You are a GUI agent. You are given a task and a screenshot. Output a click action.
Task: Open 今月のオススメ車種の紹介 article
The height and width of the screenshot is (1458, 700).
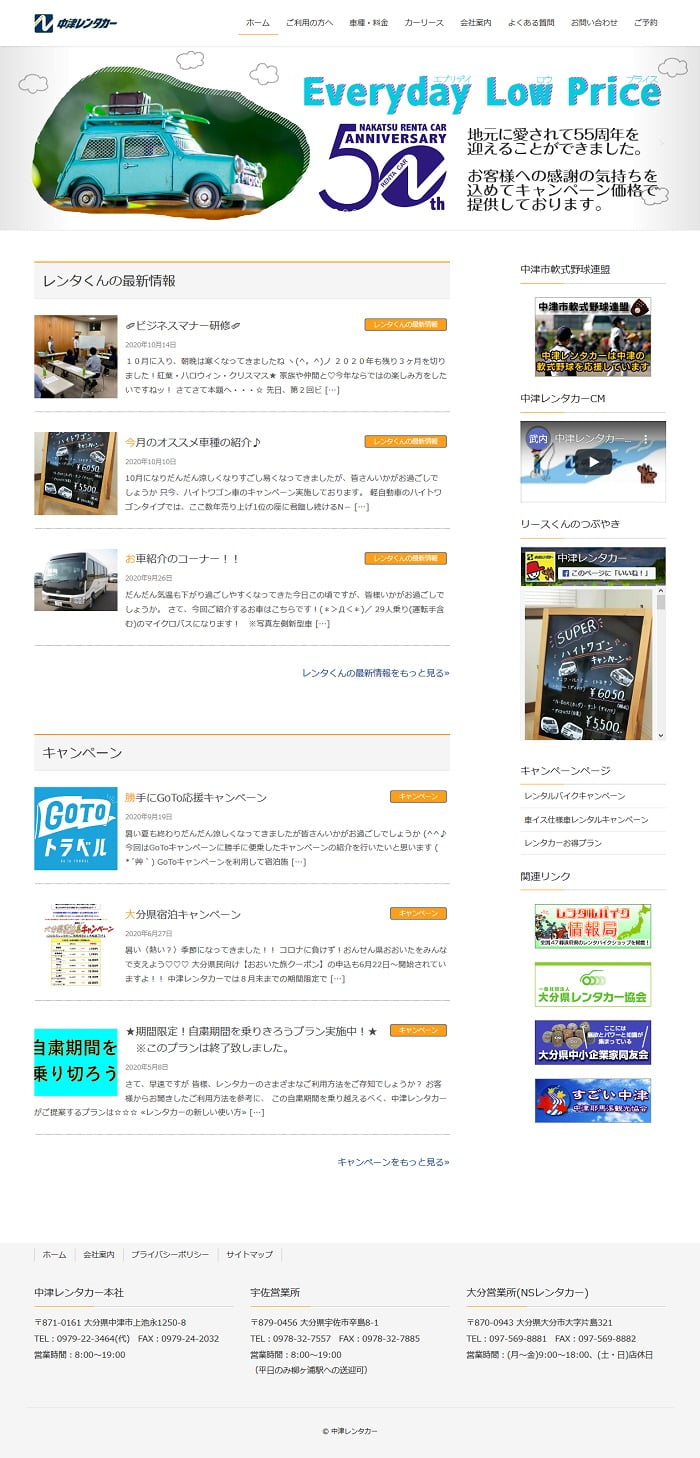click(x=193, y=442)
